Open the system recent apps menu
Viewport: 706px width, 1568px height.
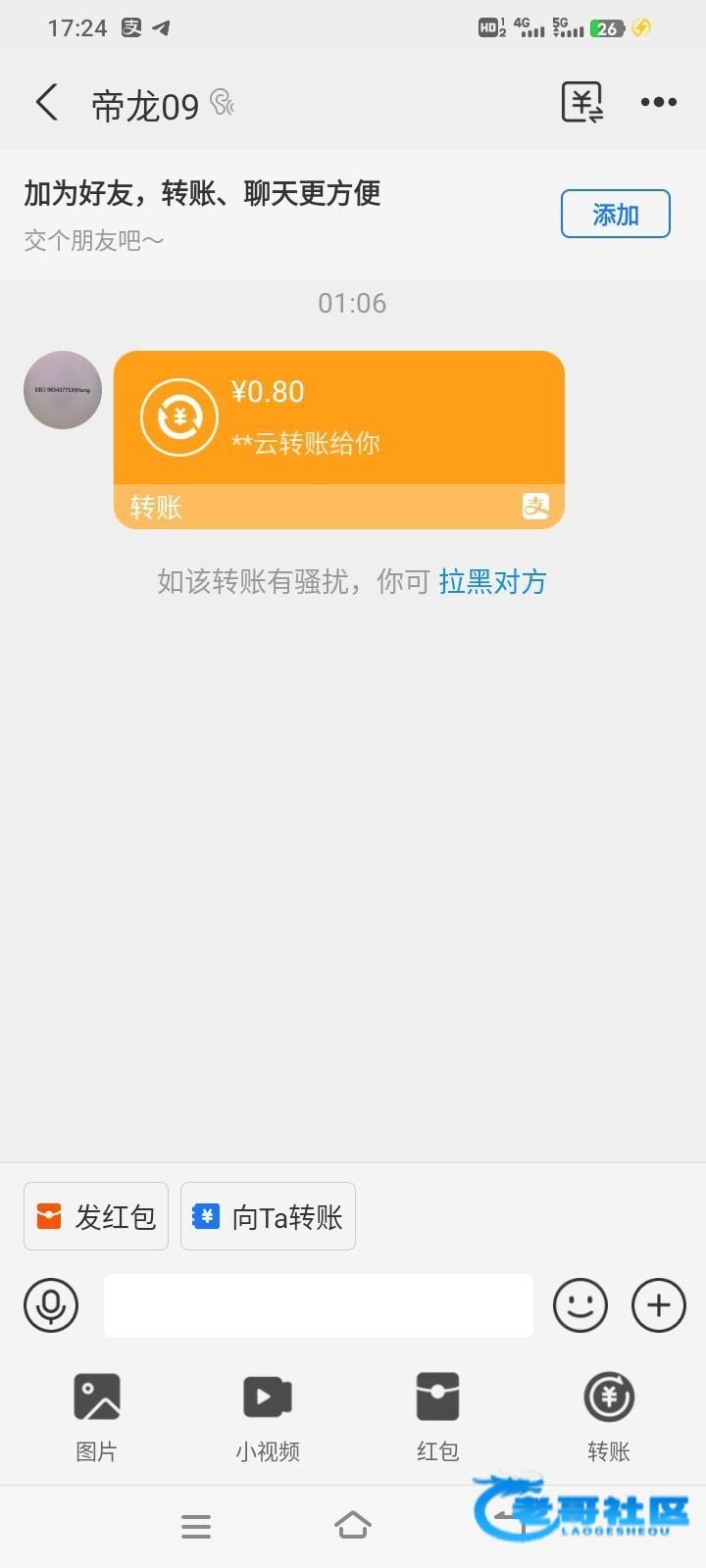(196, 1526)
